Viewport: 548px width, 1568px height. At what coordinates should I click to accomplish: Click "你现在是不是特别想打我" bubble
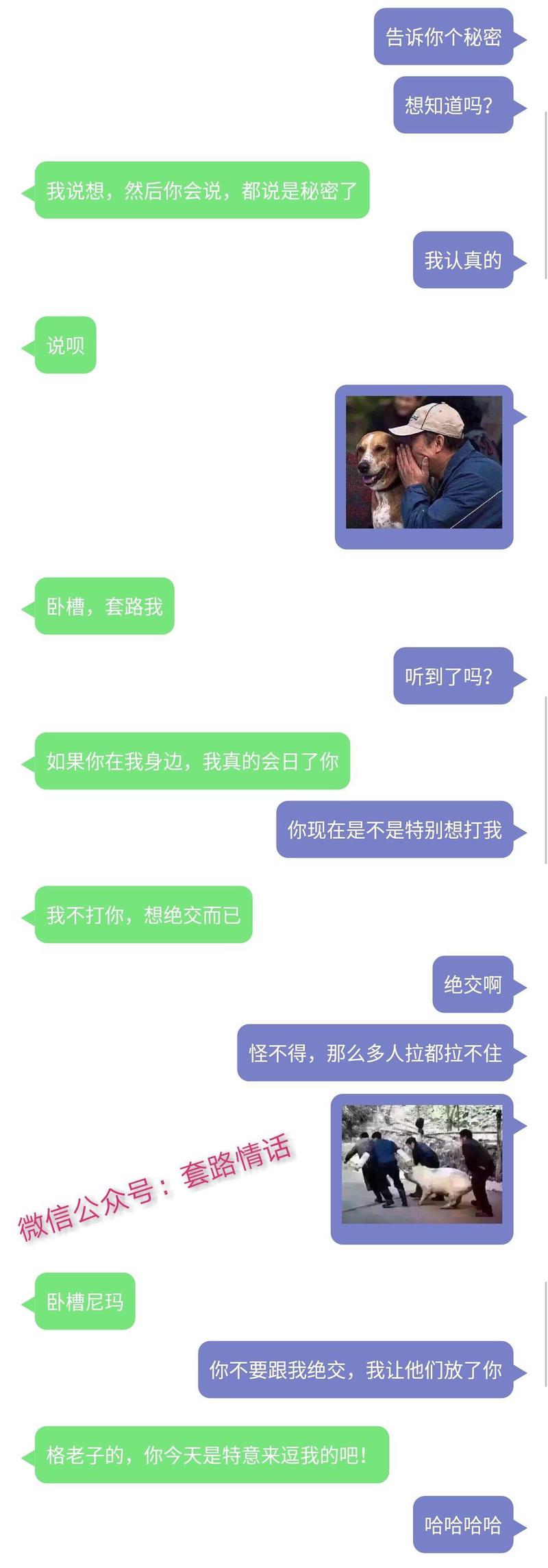(395, 831)
